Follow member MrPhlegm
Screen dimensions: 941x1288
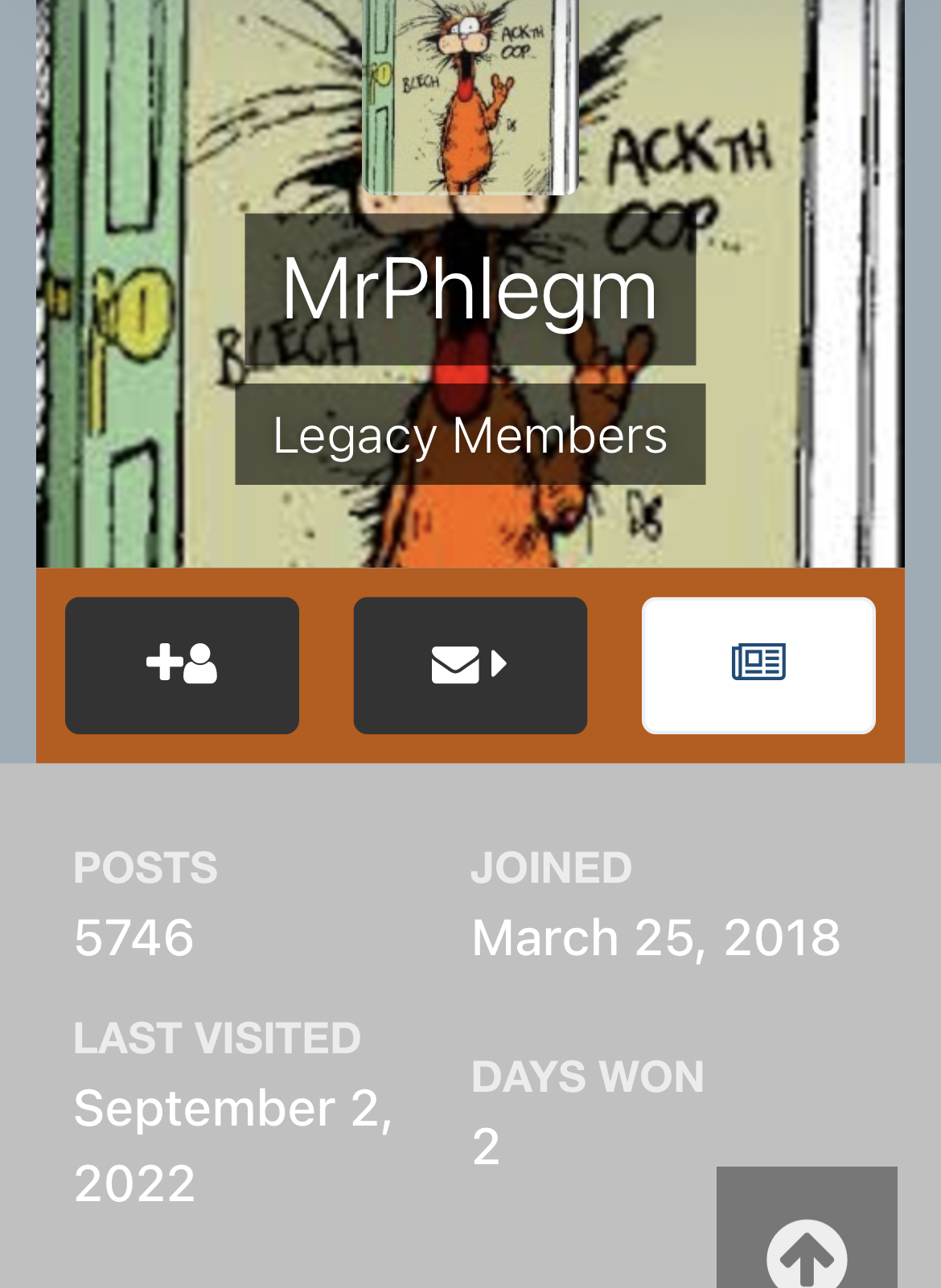(182, 665)
